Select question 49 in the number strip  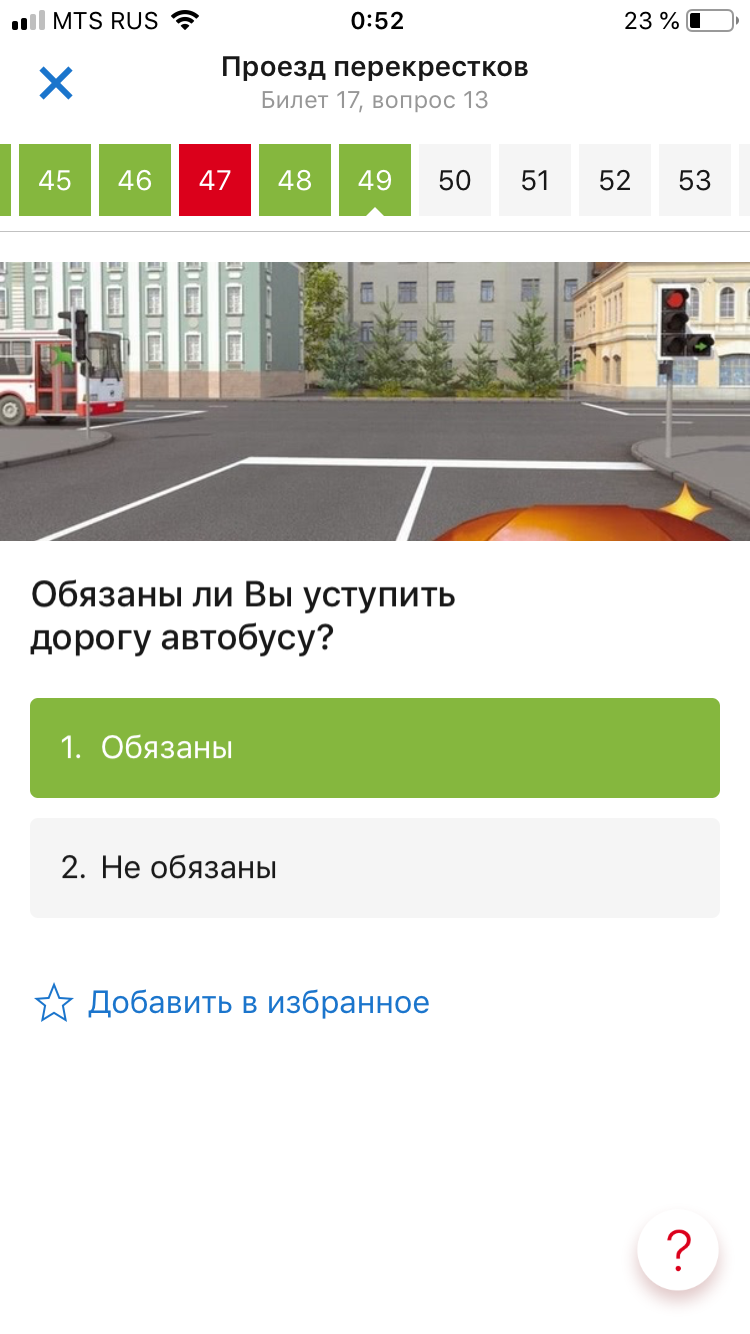(375, 180)
